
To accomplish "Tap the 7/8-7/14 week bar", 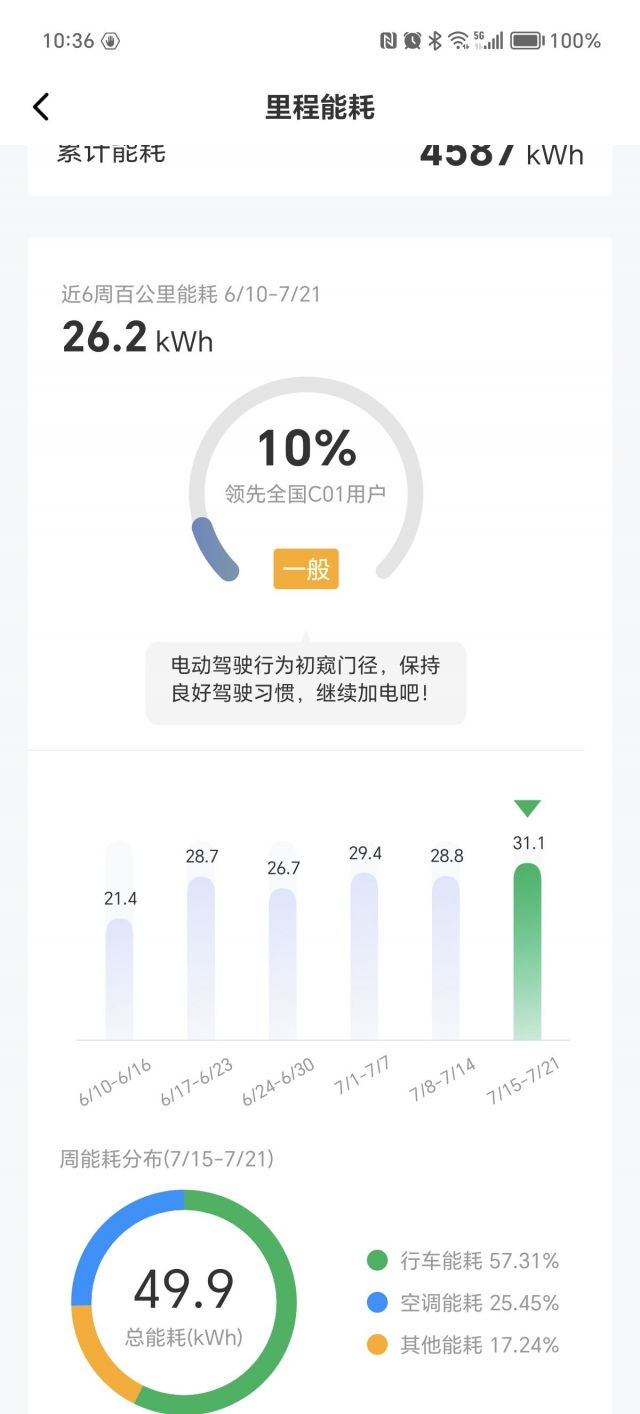I will (446, 957).
